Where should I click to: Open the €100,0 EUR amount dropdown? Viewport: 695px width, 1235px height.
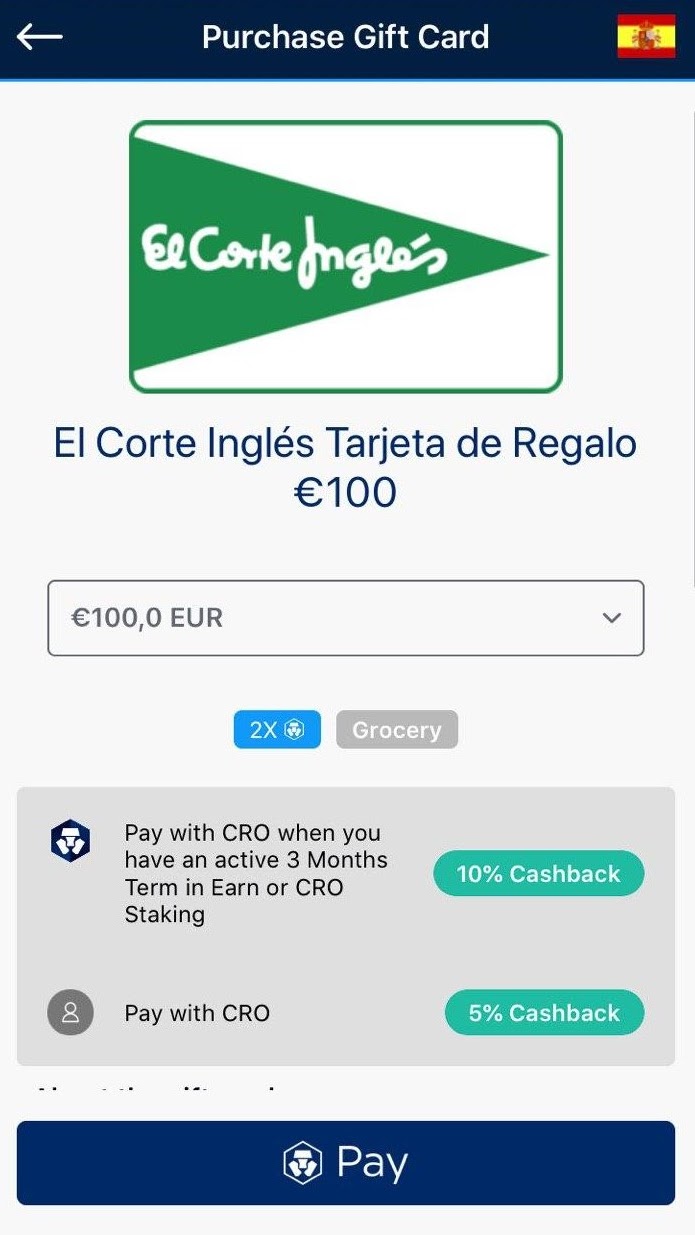[345, 618]
